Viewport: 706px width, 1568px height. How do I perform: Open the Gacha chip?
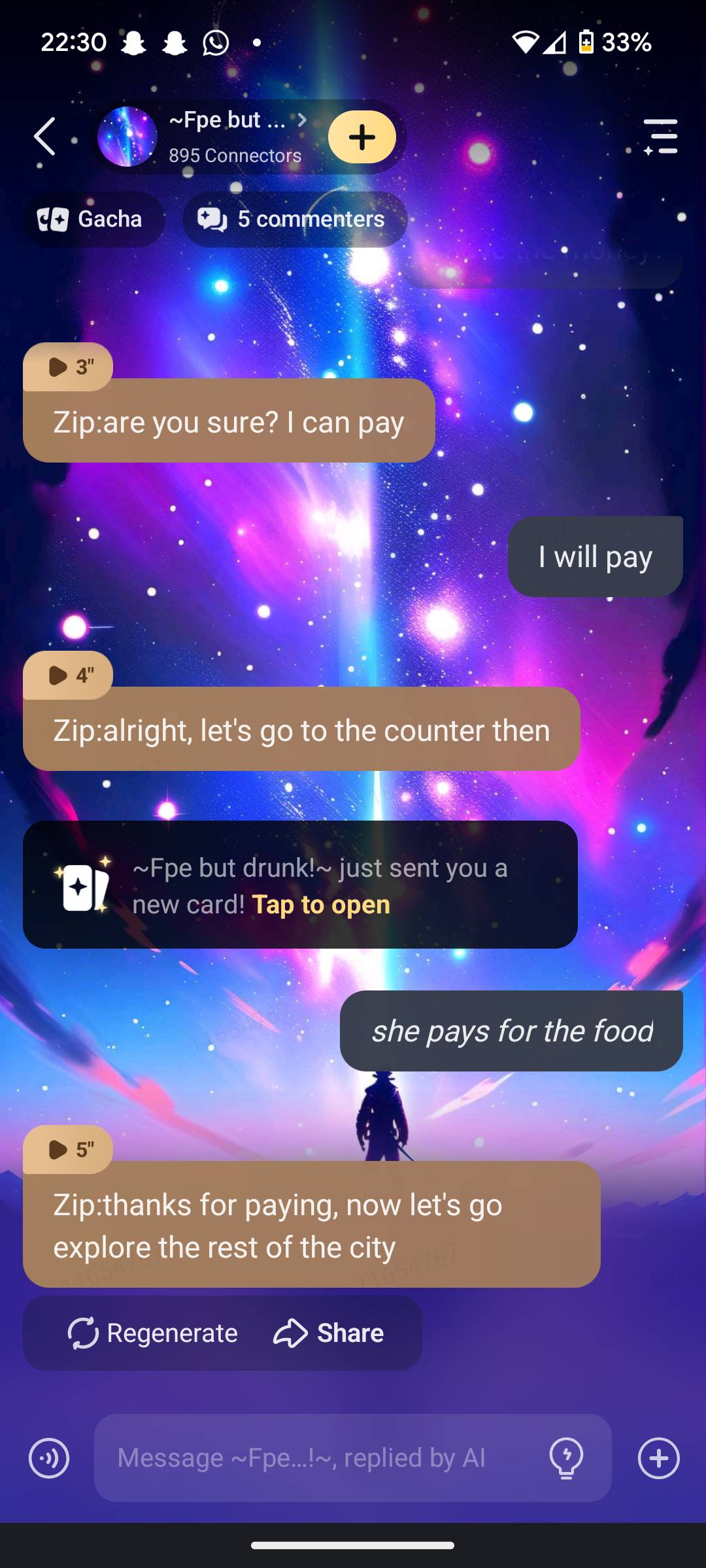(92, 220)
